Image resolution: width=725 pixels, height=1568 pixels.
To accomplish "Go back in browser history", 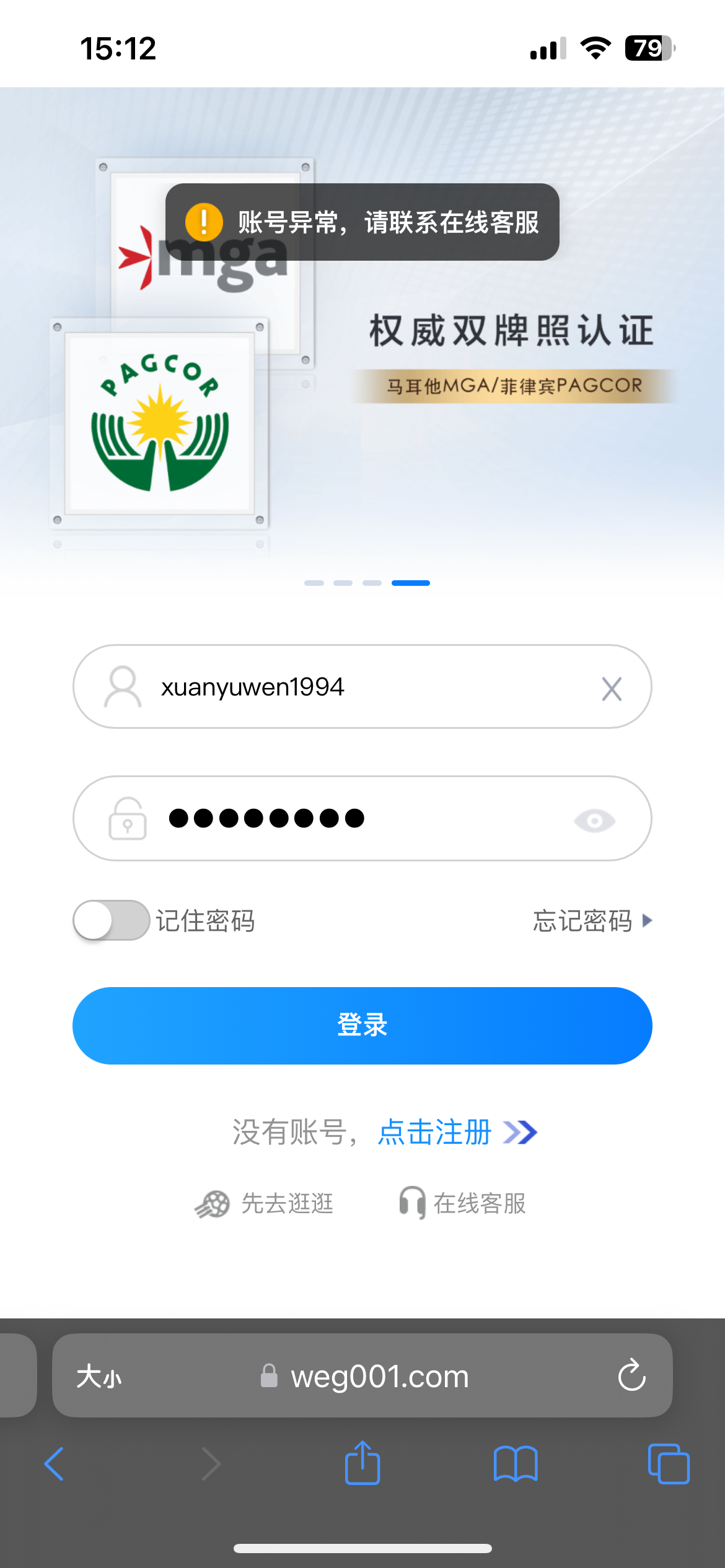I will click(55, 1464).
